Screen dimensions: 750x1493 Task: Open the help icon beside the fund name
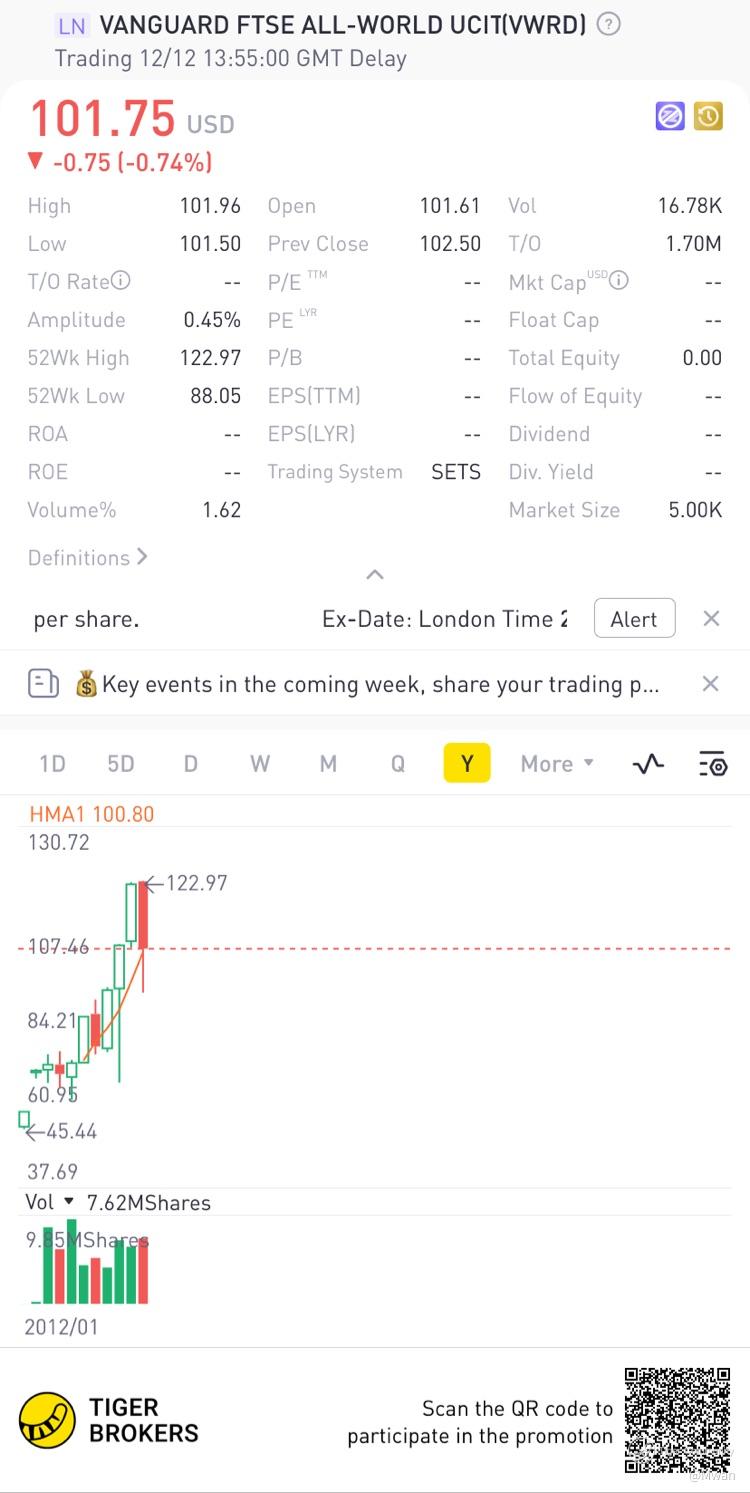pyautogui.click(x=608, y=24)
